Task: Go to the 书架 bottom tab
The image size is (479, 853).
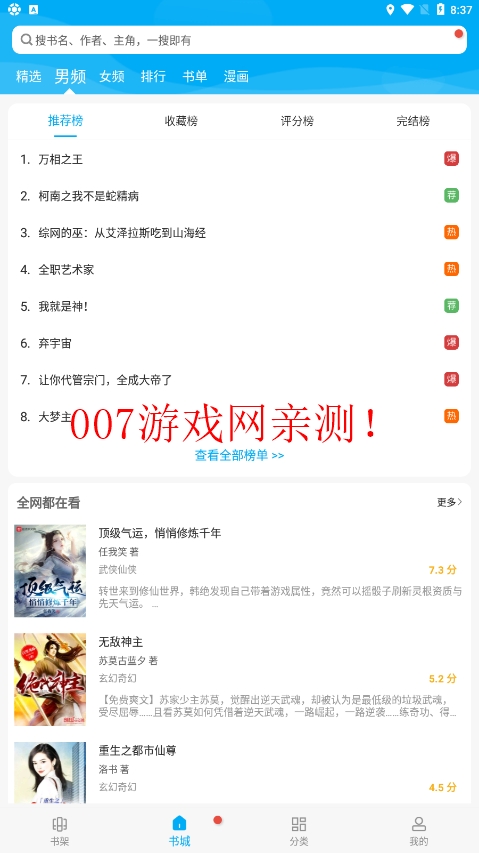Action: tap(60, 831)
